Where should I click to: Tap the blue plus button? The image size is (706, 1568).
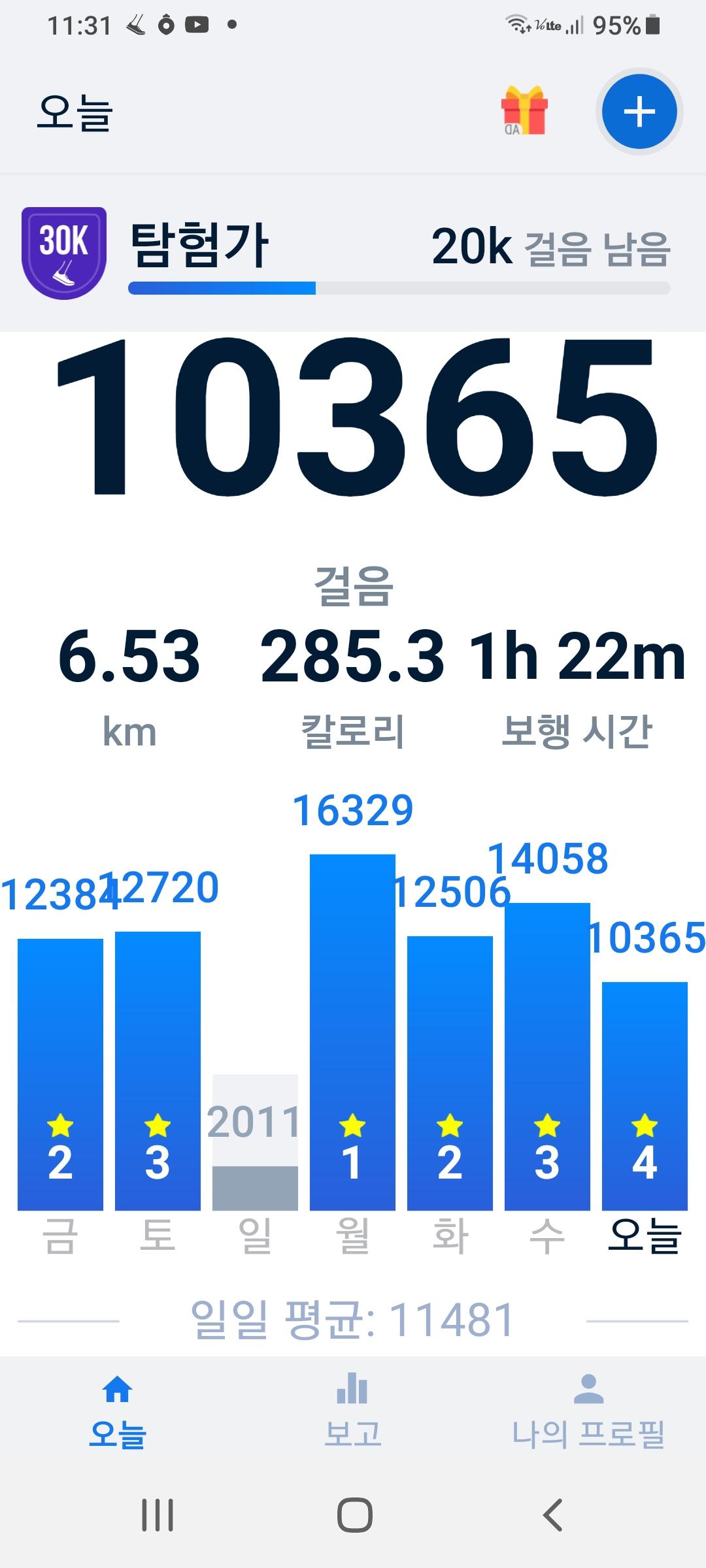click(x=639, y=112)
